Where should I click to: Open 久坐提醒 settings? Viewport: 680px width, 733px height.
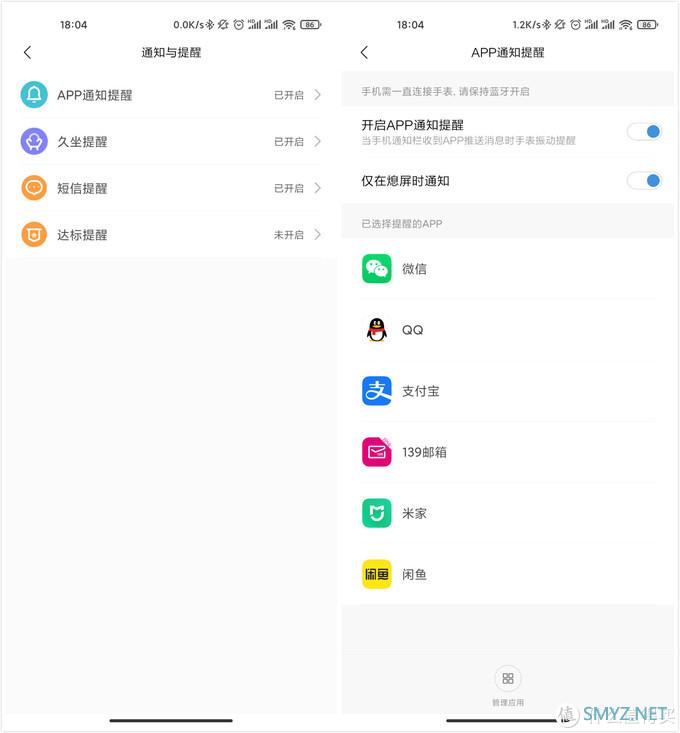(170, 142)
